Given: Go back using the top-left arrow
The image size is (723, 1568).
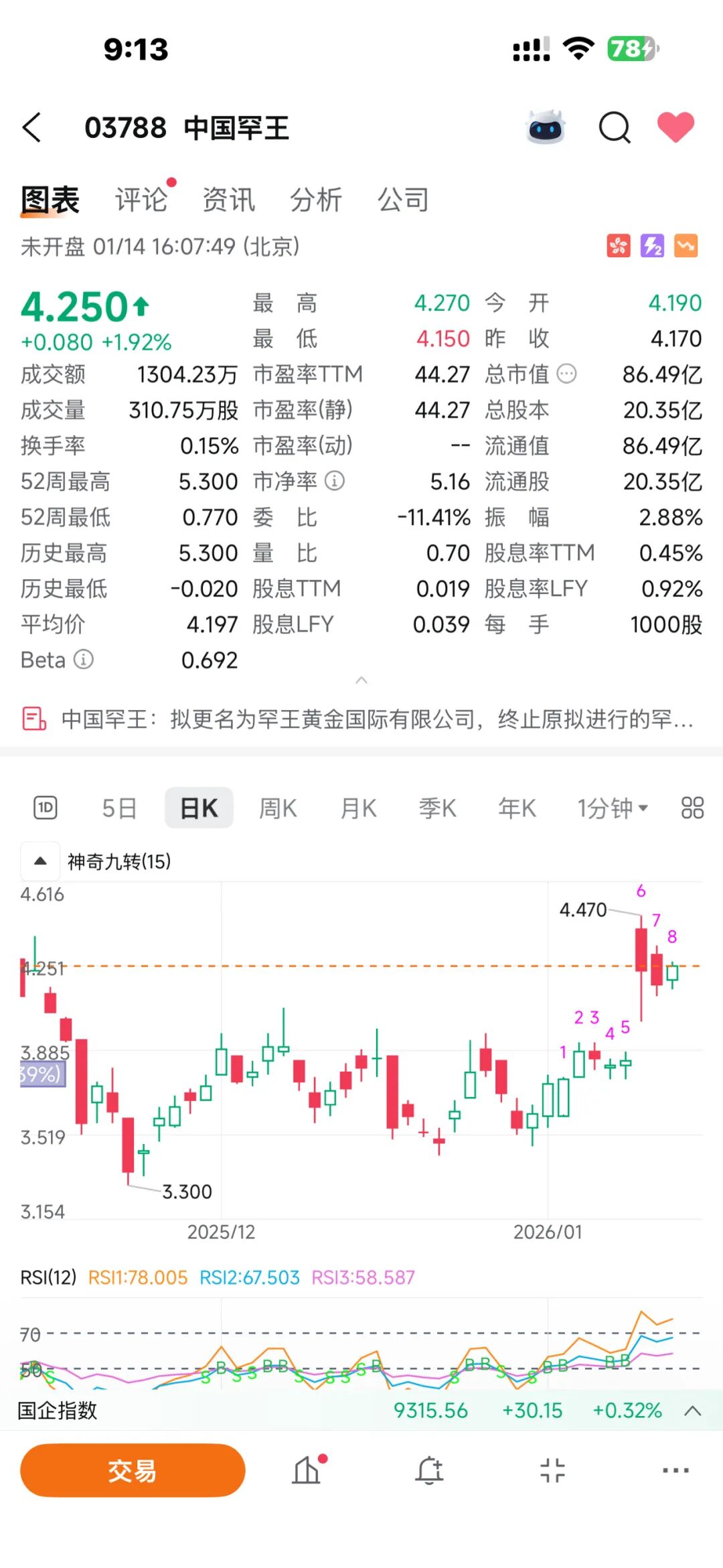Looking at the screenshot, I should point(32,127).
